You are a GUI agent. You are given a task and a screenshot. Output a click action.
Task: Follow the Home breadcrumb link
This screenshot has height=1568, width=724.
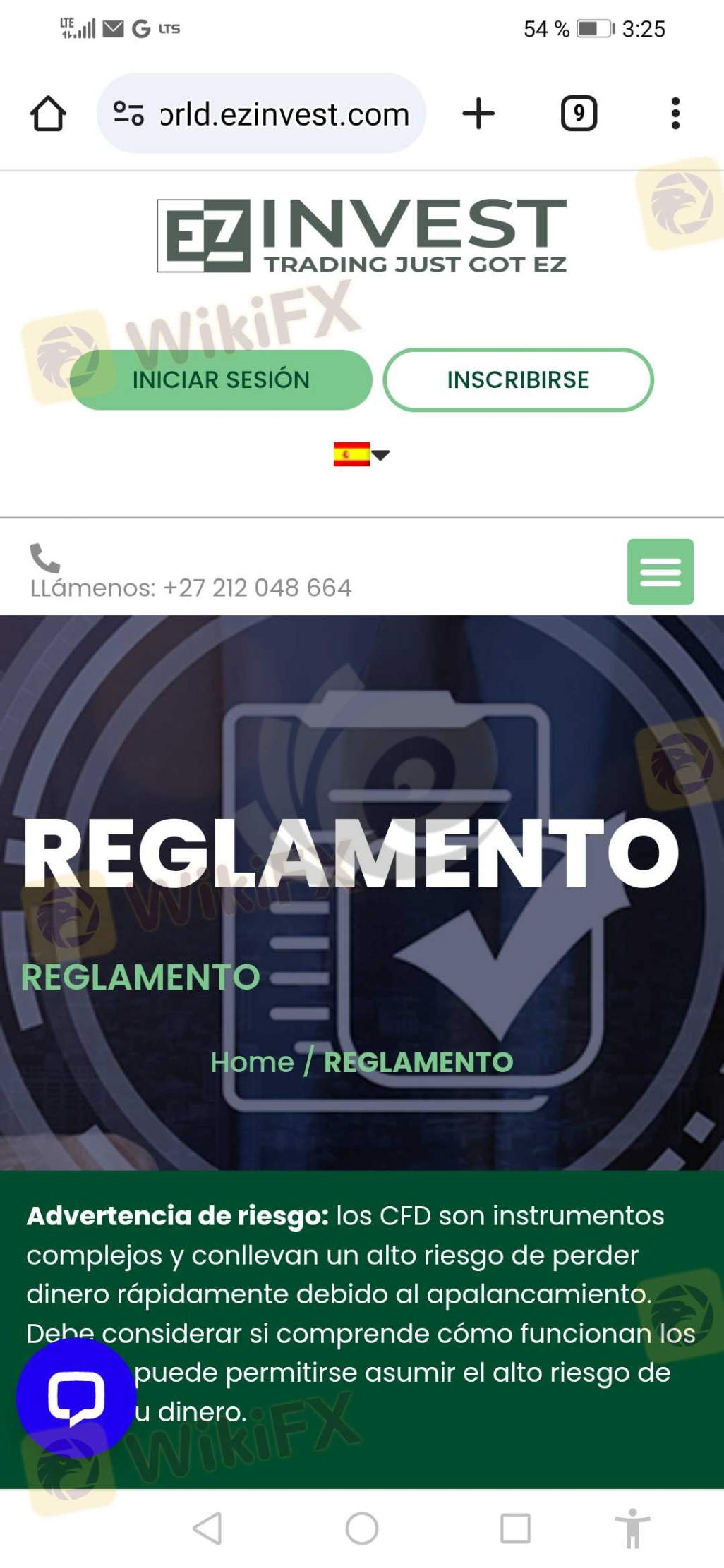(x=252, y=1062)
